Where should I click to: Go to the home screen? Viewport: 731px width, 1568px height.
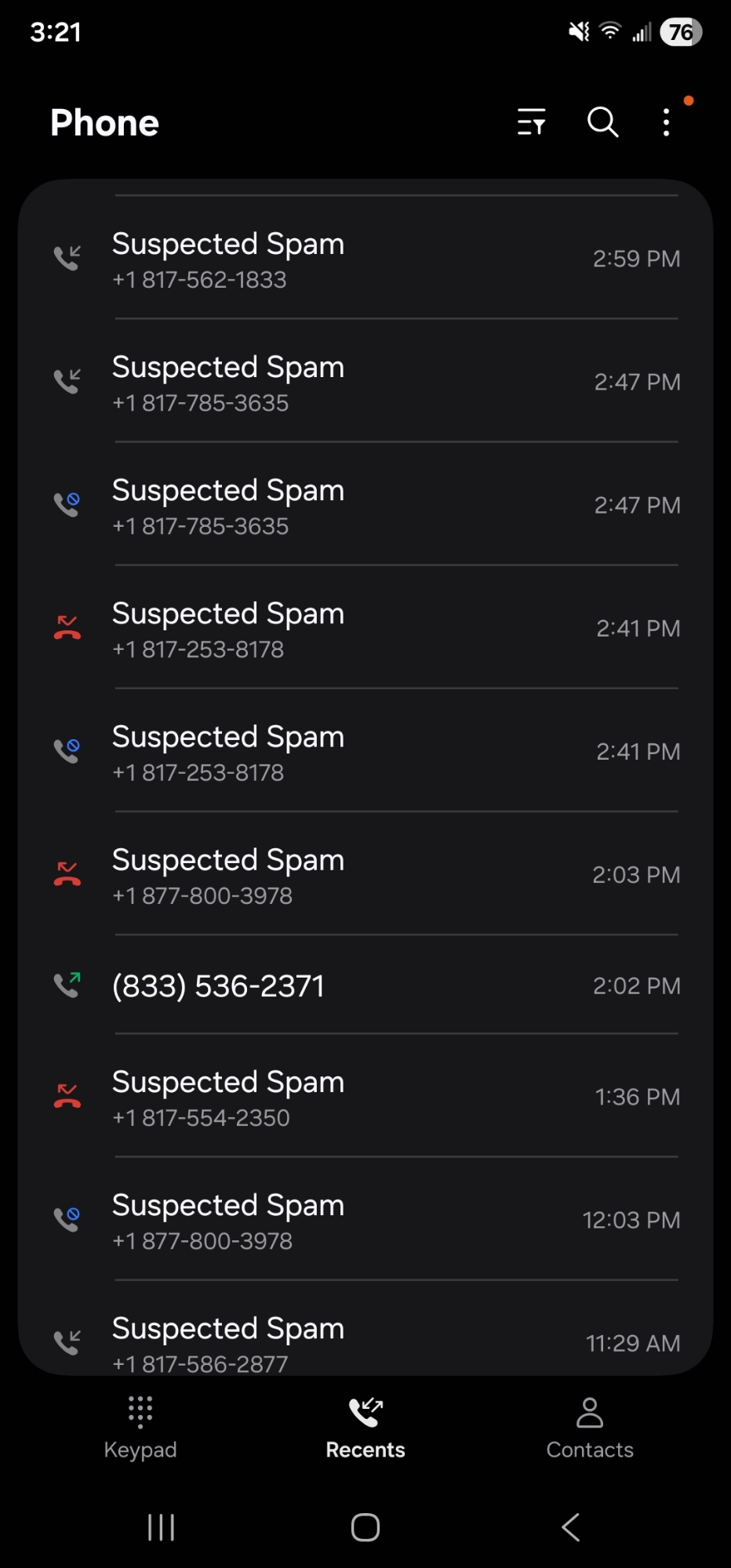[x=365, y=1527]
